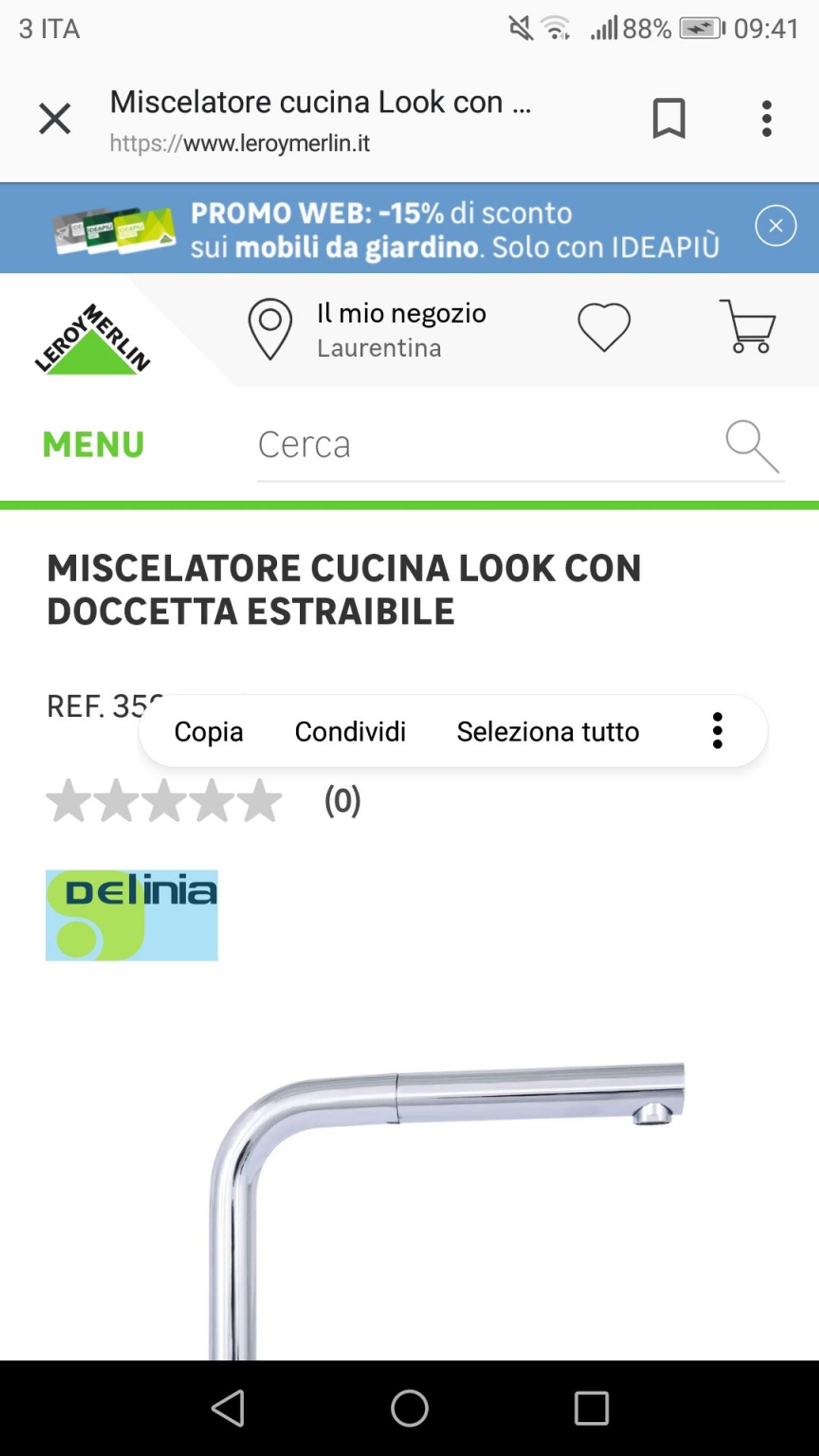
Task: Open the browser overflow menu
Action: tap(766, 119)
